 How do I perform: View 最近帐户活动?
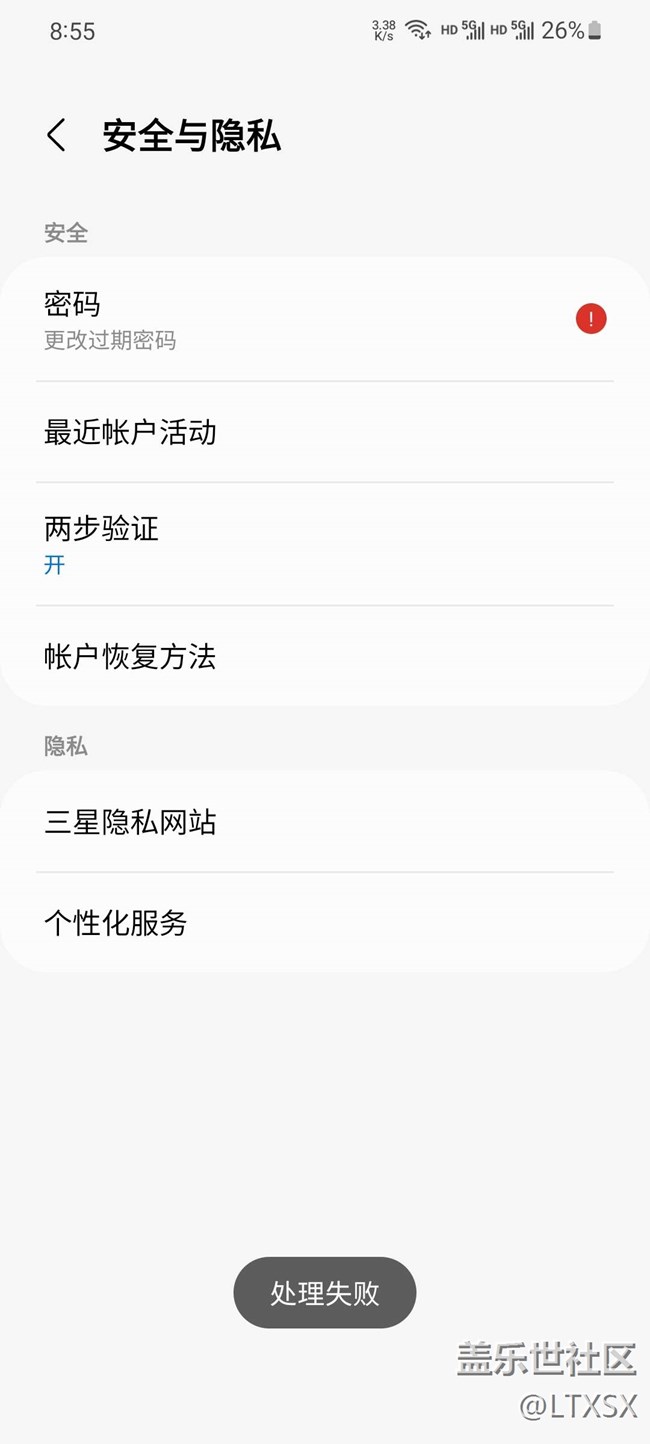pyautogui.click(x=324, y=433)
